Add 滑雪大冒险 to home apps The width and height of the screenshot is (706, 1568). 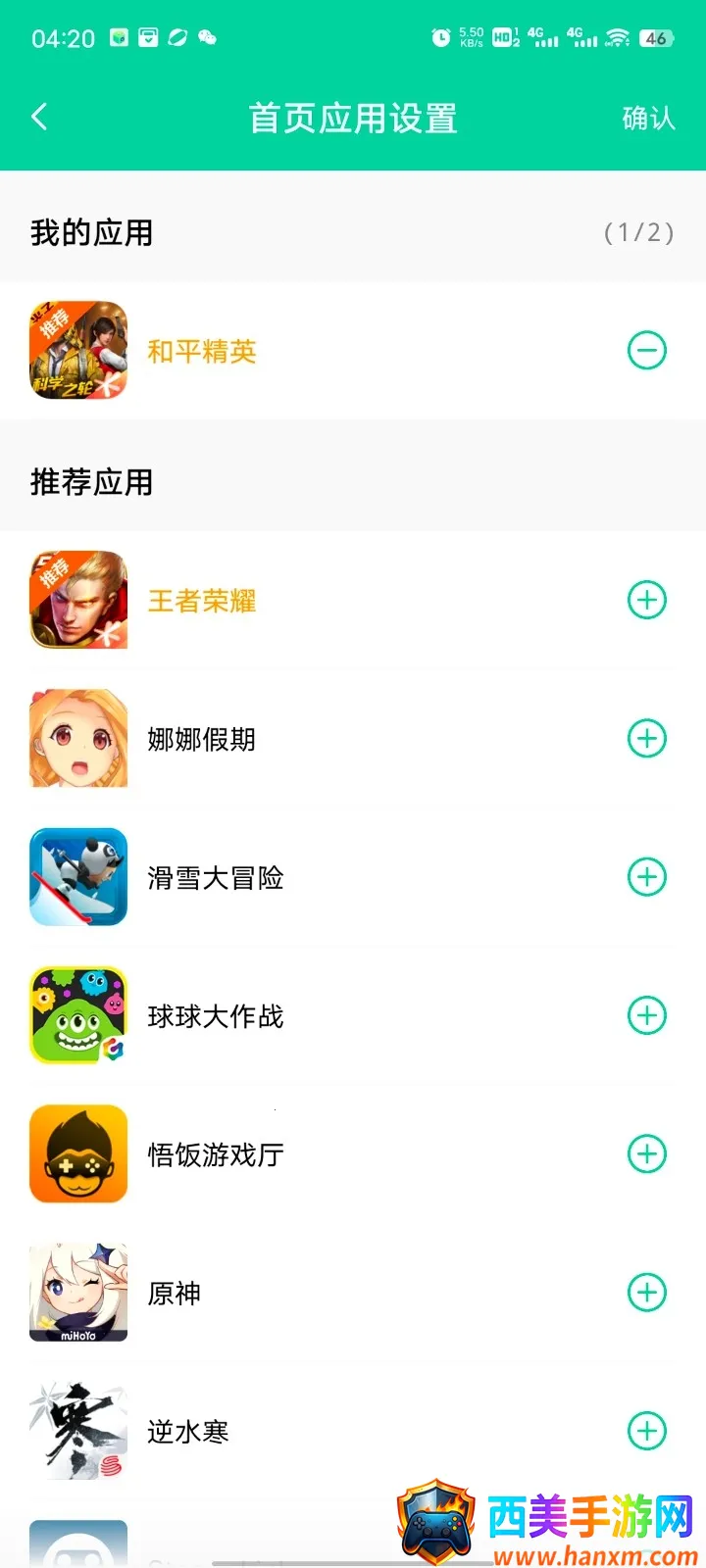coord(647,876)
